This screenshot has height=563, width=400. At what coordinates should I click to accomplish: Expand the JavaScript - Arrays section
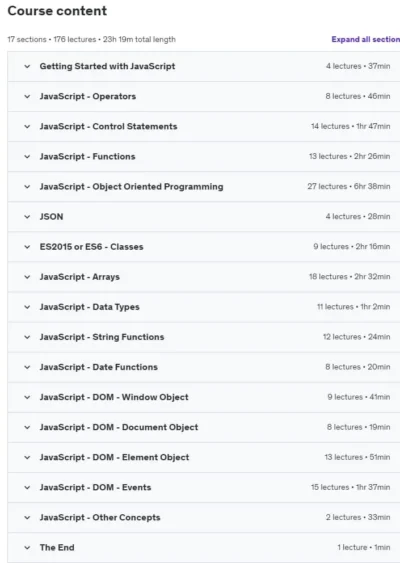(x=204, y=277)
